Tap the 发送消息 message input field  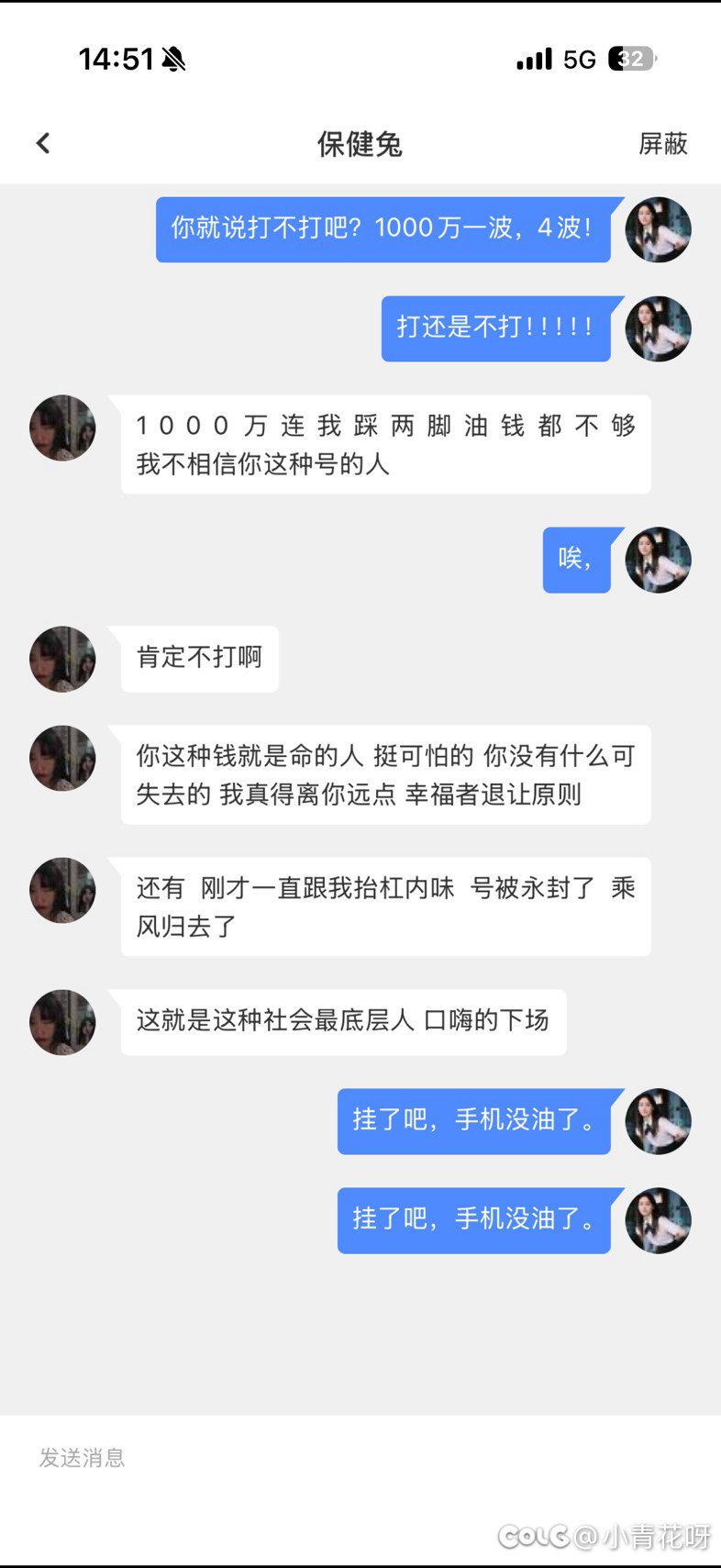click(83, 1456)
